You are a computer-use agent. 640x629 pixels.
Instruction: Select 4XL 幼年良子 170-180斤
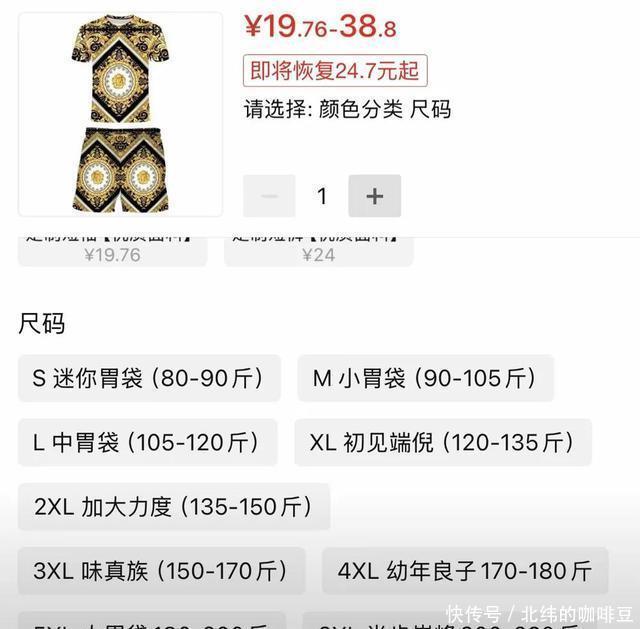tap(464, 571)
